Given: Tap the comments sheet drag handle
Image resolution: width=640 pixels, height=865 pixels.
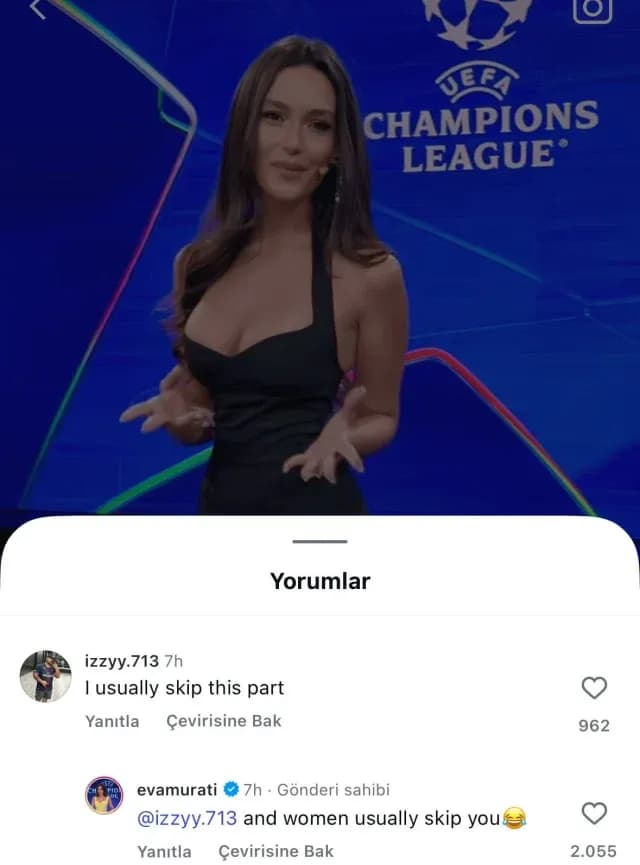Looking at the screenshot, I should pyautogui.click(x=320, y=541).
